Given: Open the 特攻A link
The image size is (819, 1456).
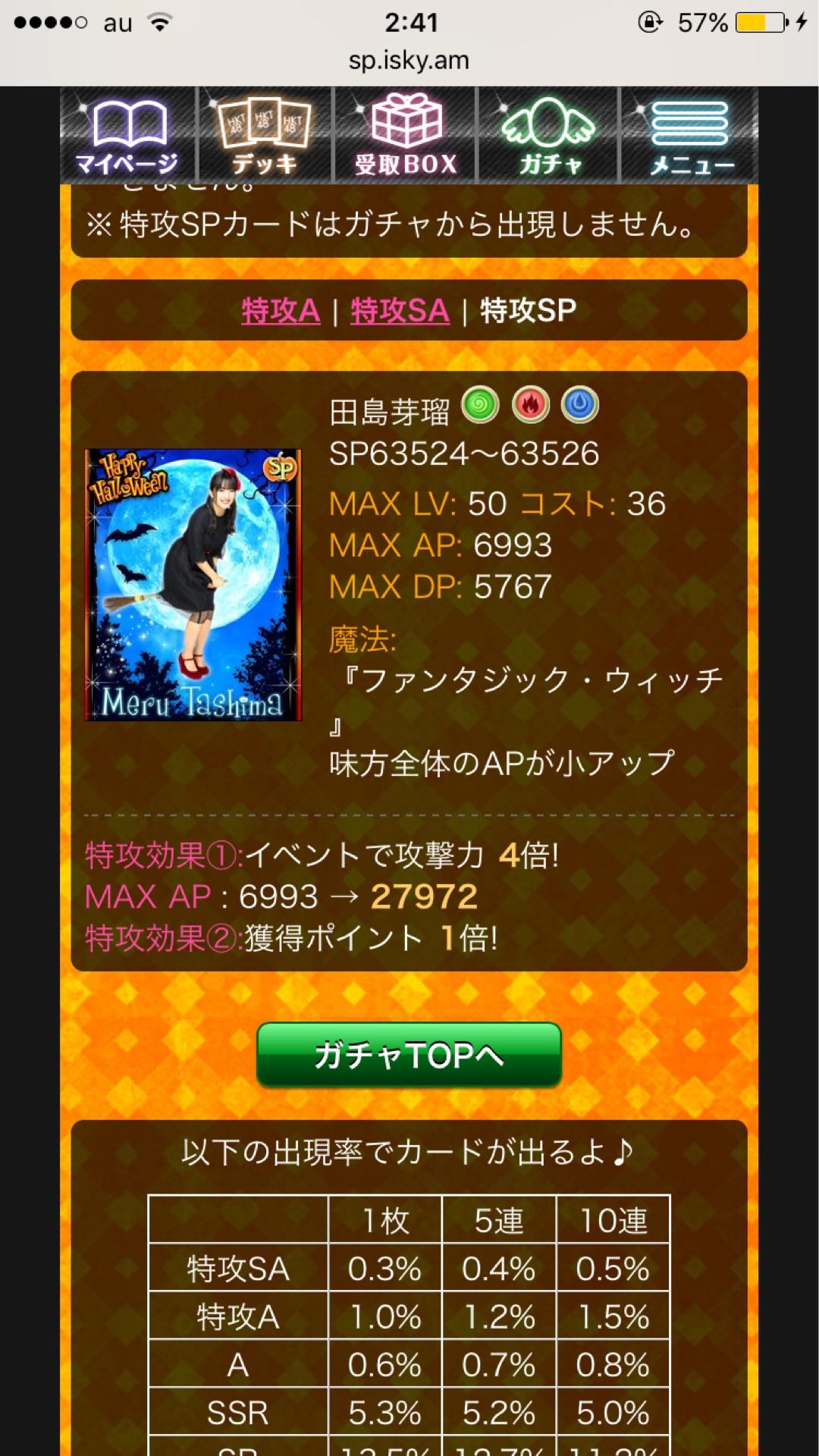Looking at the screenshot, I should [281, 311].
